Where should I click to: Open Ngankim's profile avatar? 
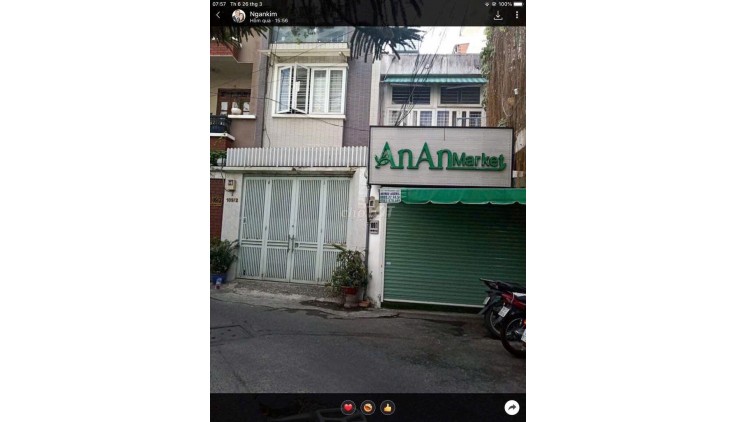click(x=239, y=15)
